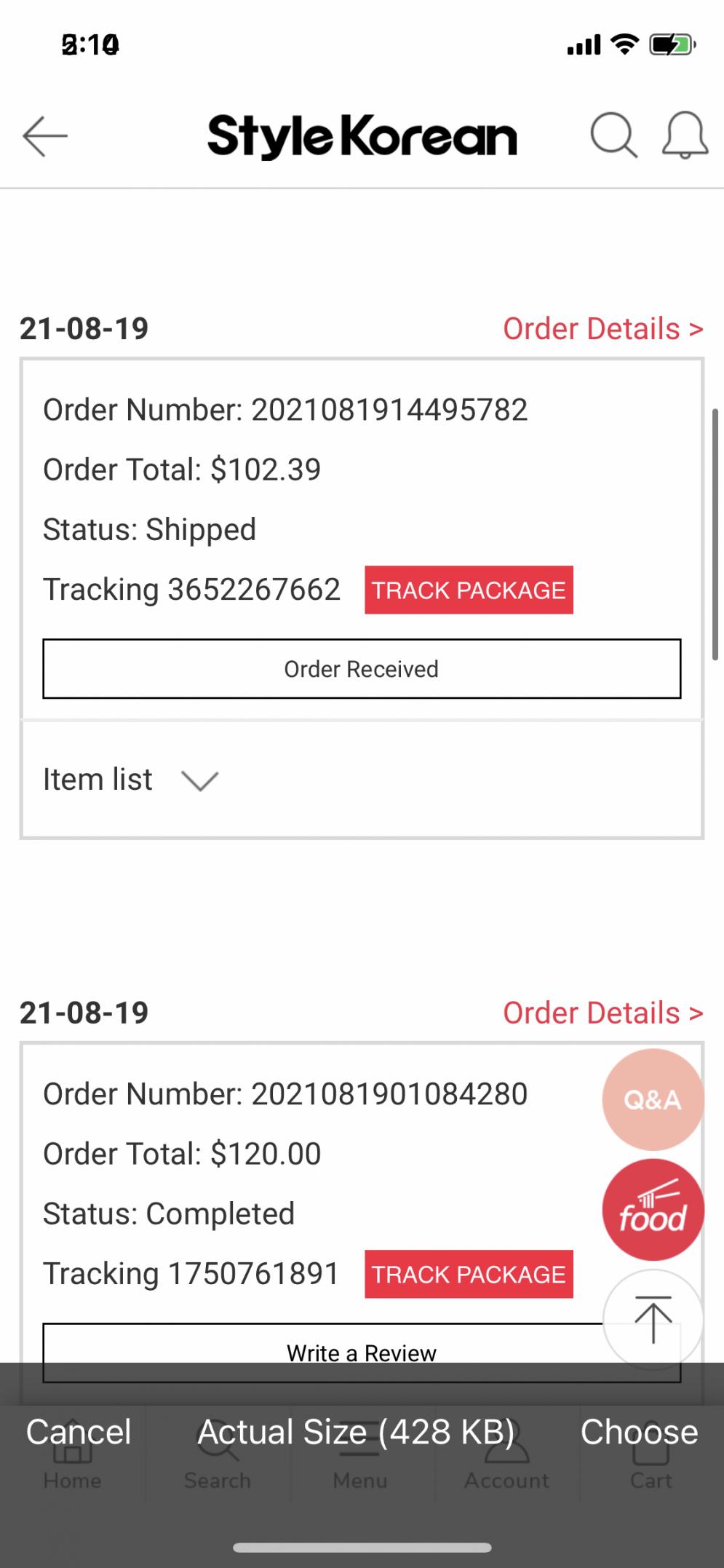This screenshot has height=1568, width=724.
Task: Select the Actual Size (428 KB) option
Action: [356, 1432]
